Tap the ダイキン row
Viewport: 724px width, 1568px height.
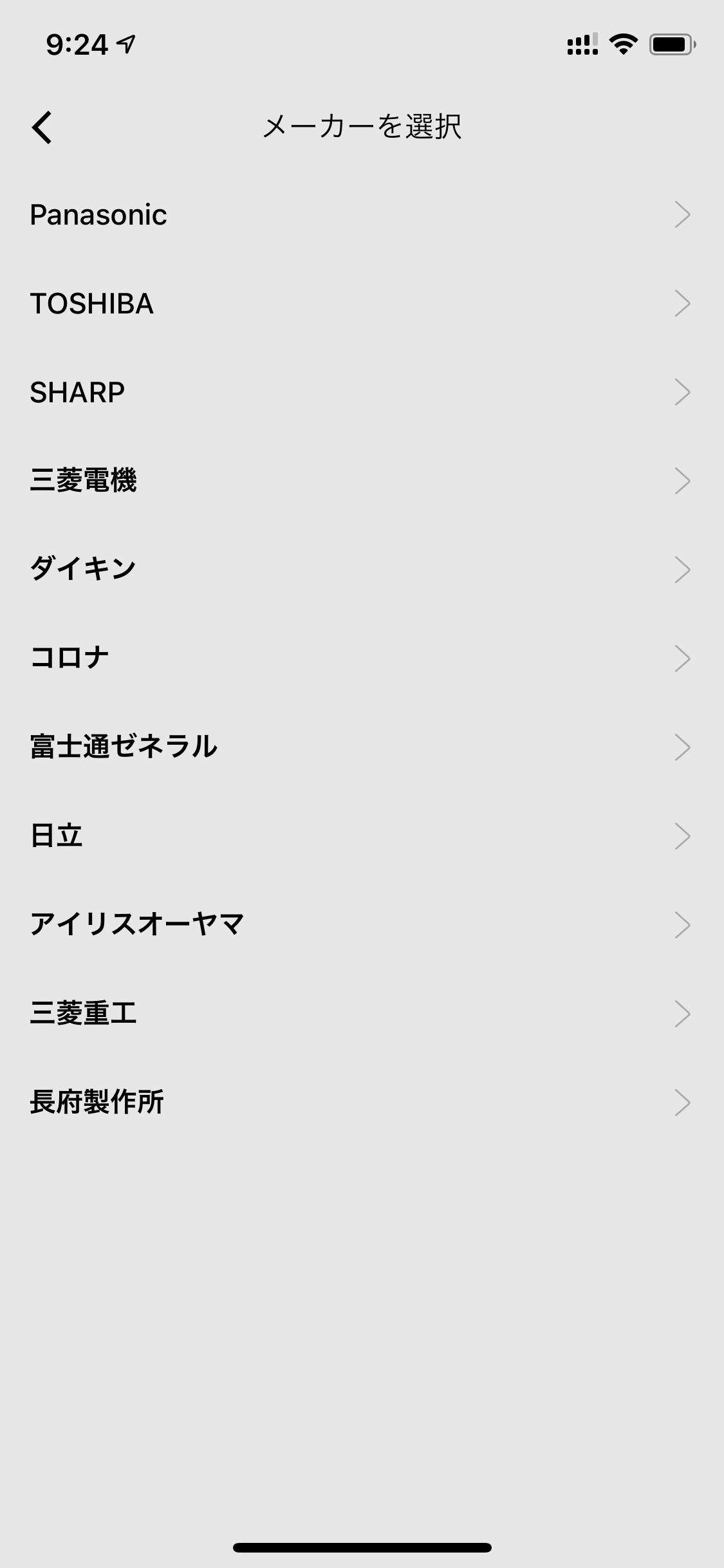pyautogui.click(x=84, y=570)
